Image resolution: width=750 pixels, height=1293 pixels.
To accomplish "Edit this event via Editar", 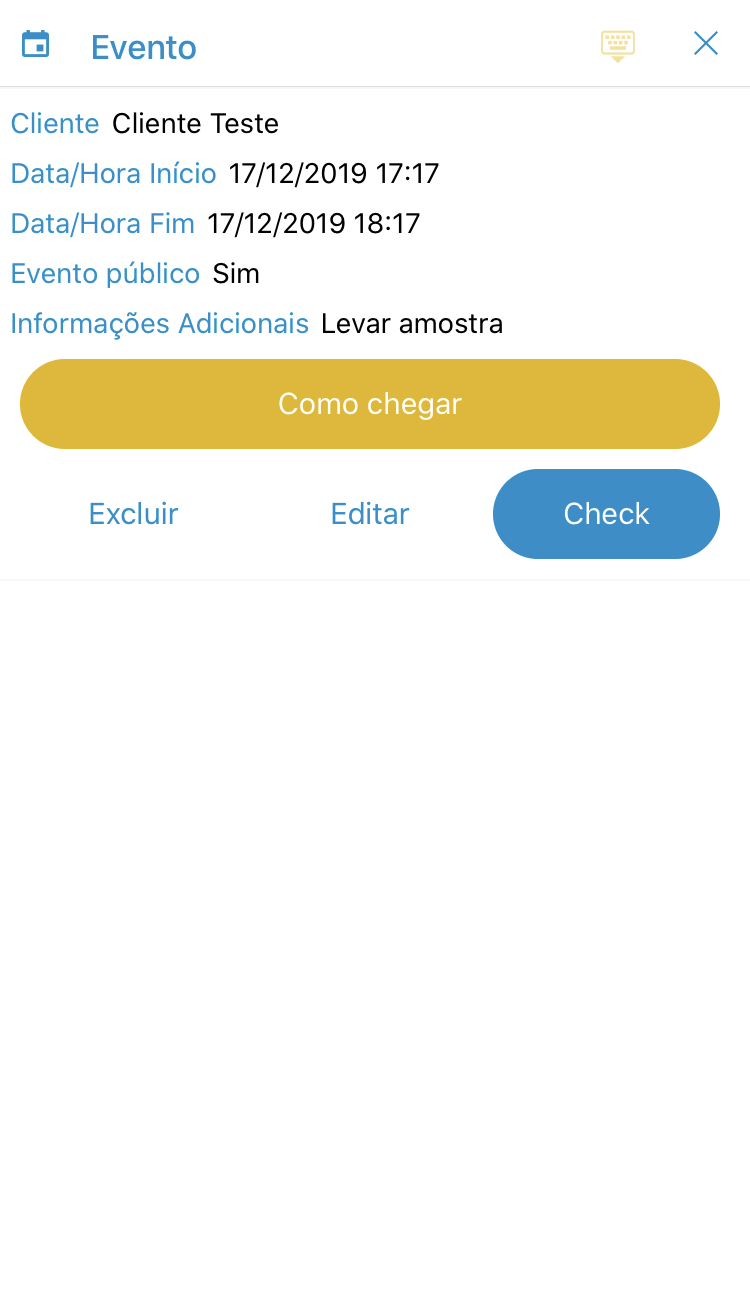I will tap(370, 514).
